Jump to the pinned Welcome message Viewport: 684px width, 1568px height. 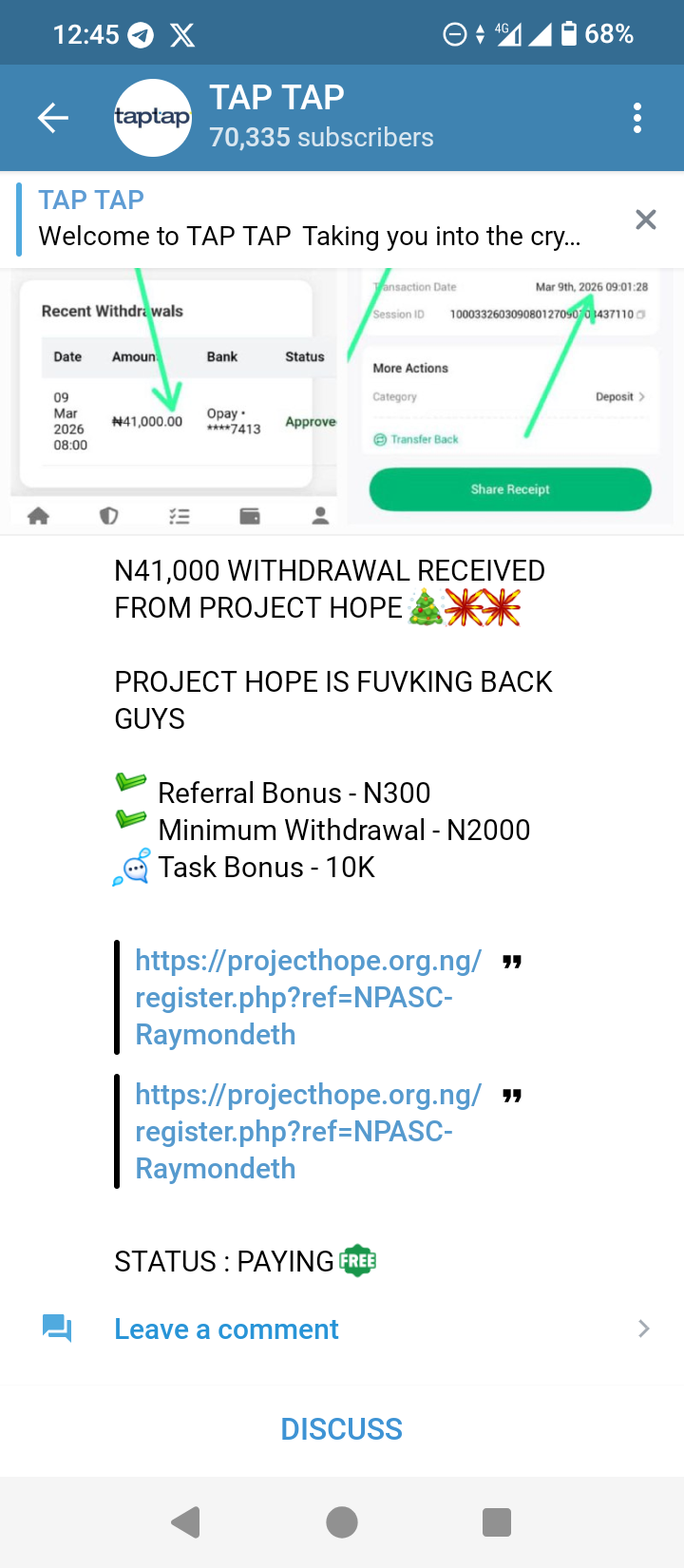tap(309, 220)
